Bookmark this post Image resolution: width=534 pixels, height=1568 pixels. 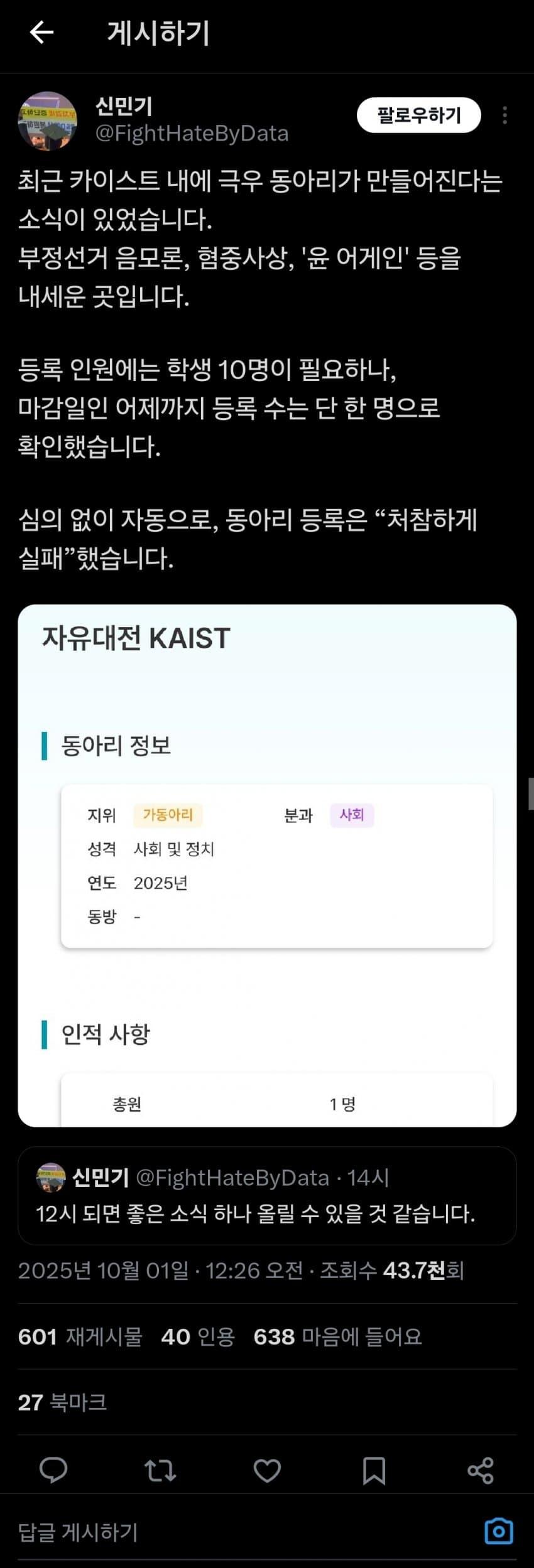click(x=374, y=1471)
